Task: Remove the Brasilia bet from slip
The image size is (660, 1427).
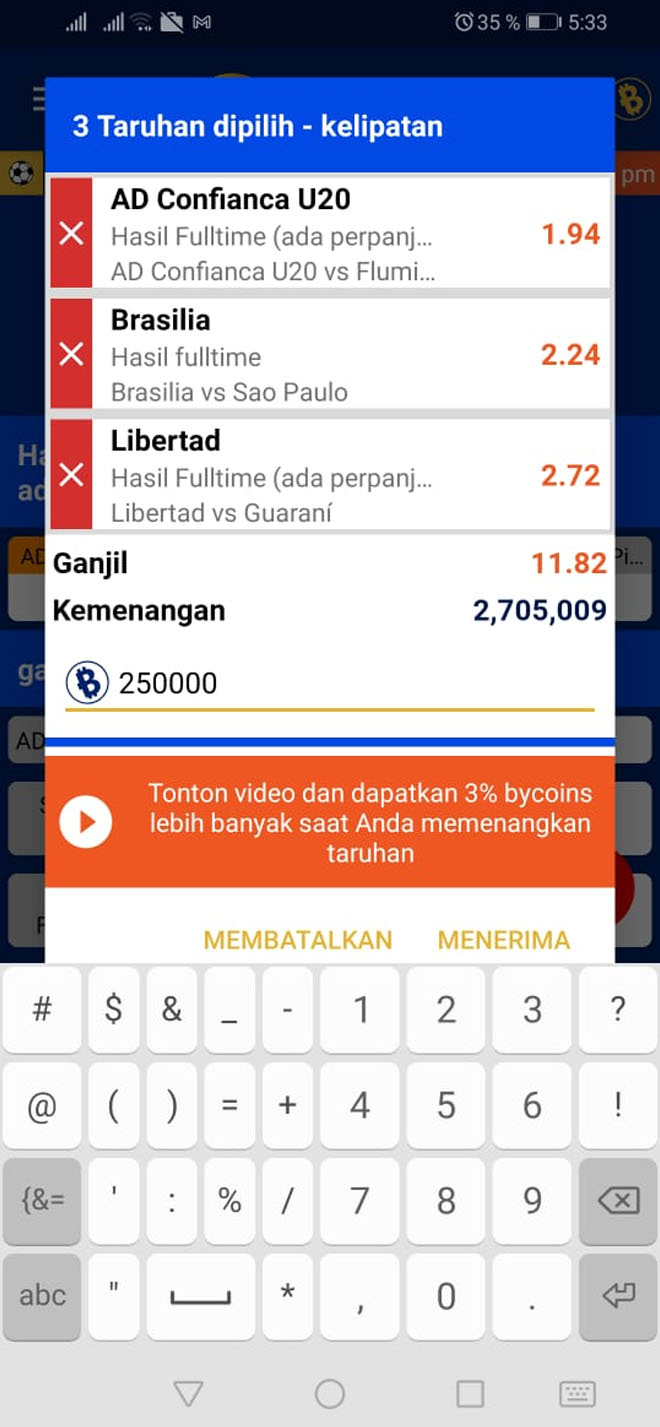Action: click(71, 354)
